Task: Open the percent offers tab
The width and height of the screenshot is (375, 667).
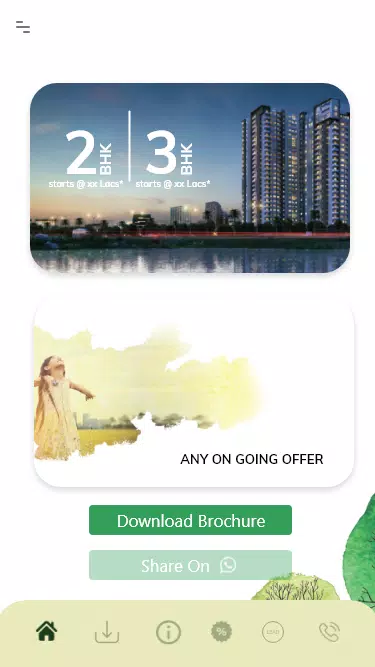Action: click(x=222, y=632)
